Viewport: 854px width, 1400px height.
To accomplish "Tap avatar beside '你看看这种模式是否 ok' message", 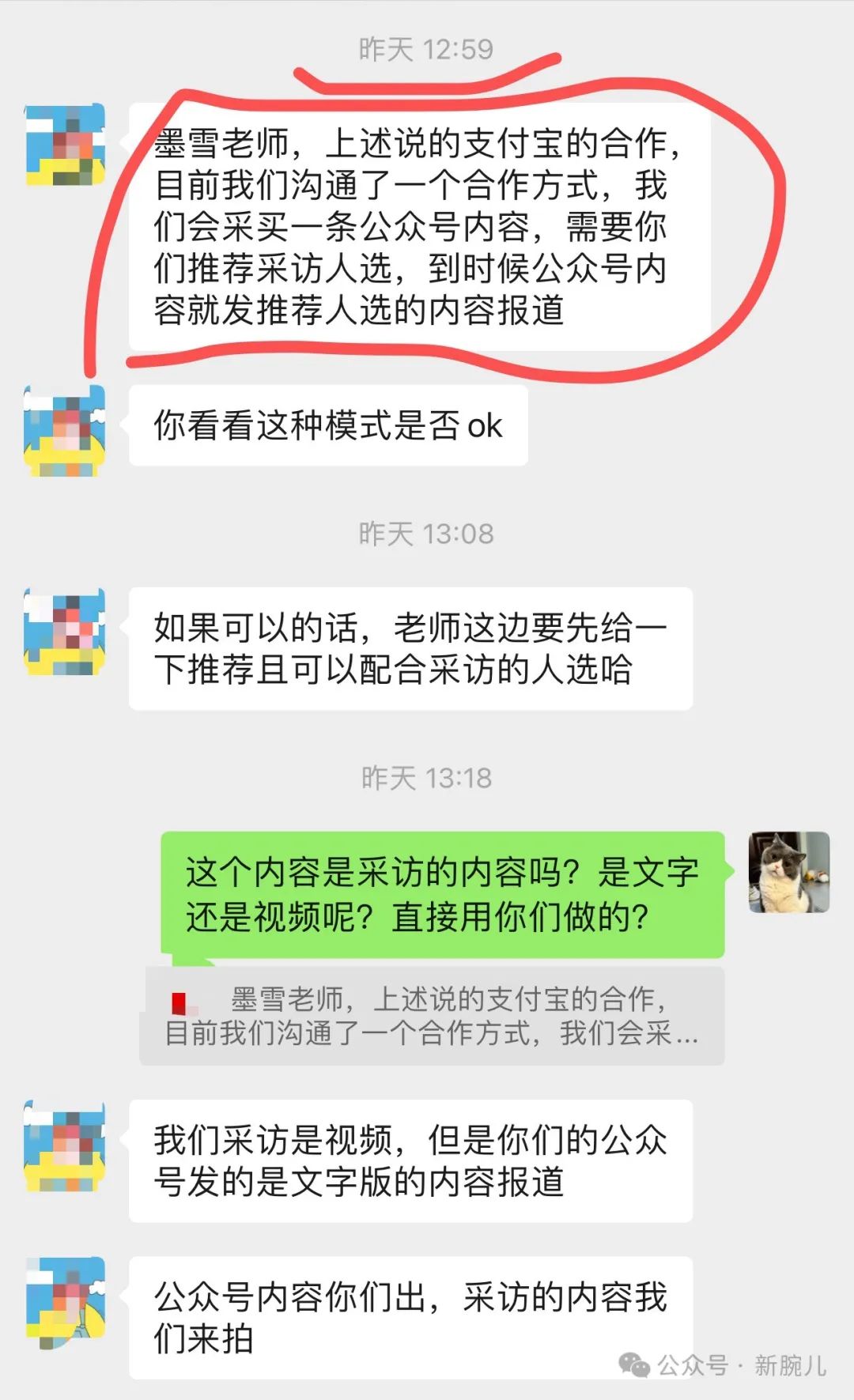I will point(65,430).
